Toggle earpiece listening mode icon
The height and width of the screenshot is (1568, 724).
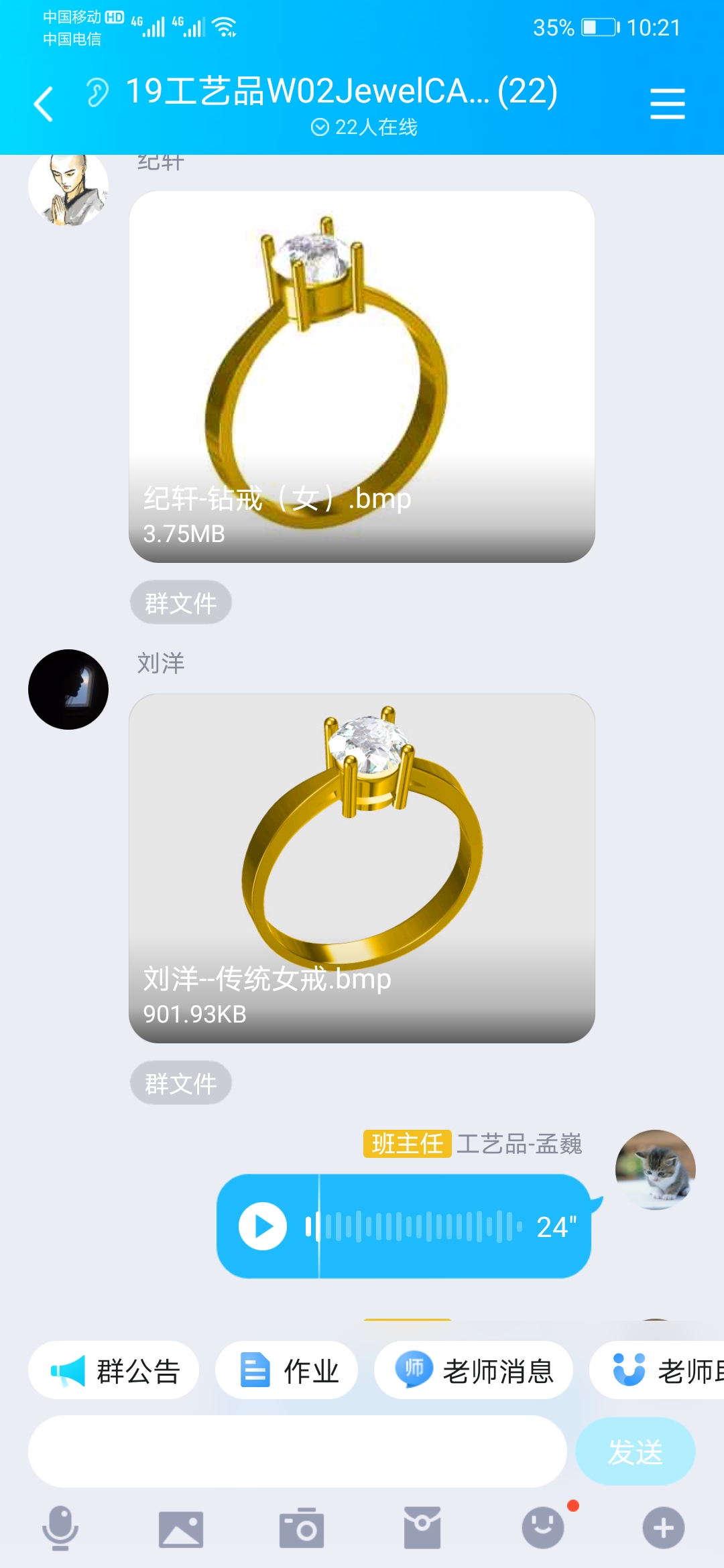[97, 92]
